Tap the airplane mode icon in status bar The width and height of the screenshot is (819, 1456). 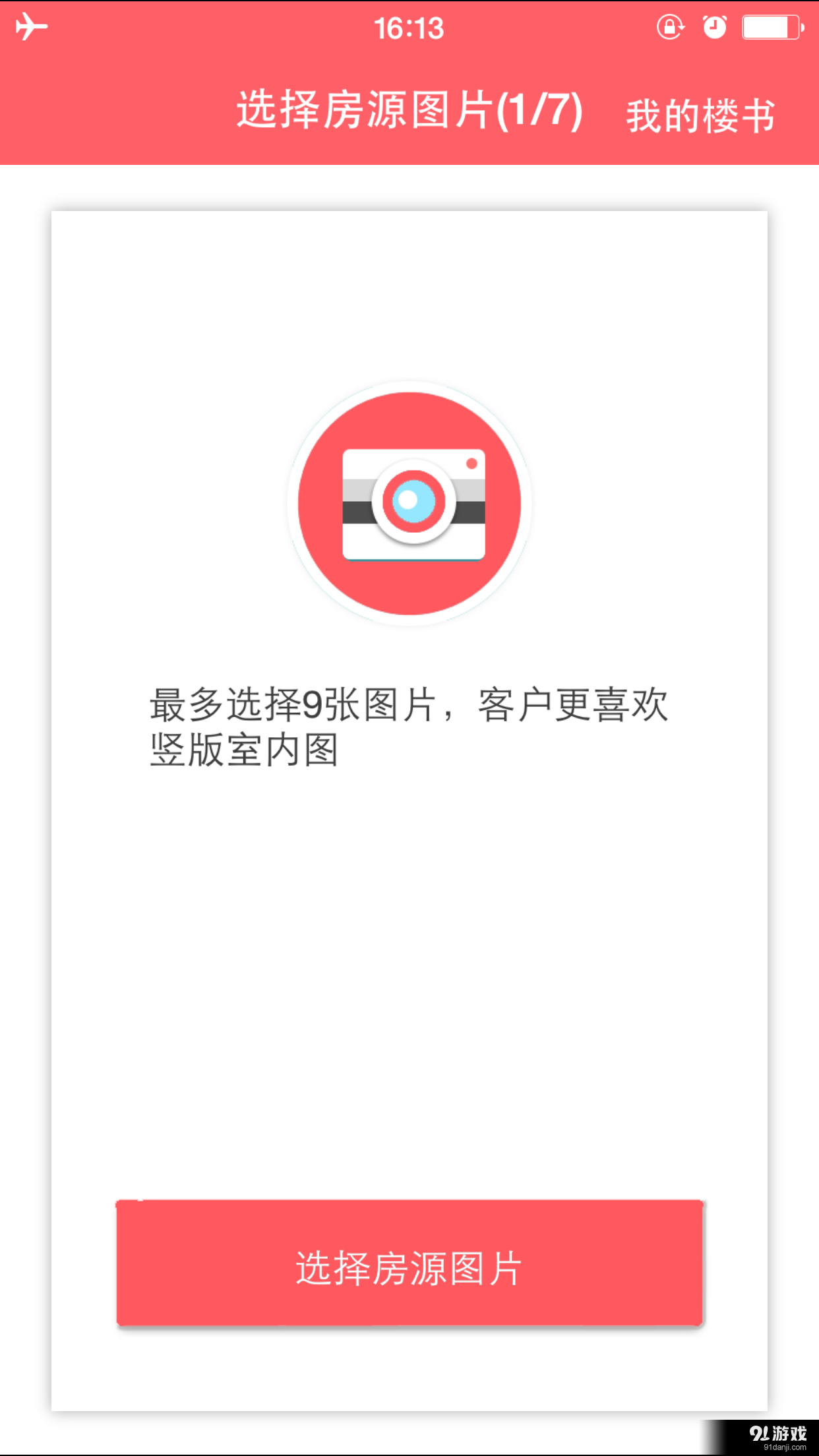point(30,26)
